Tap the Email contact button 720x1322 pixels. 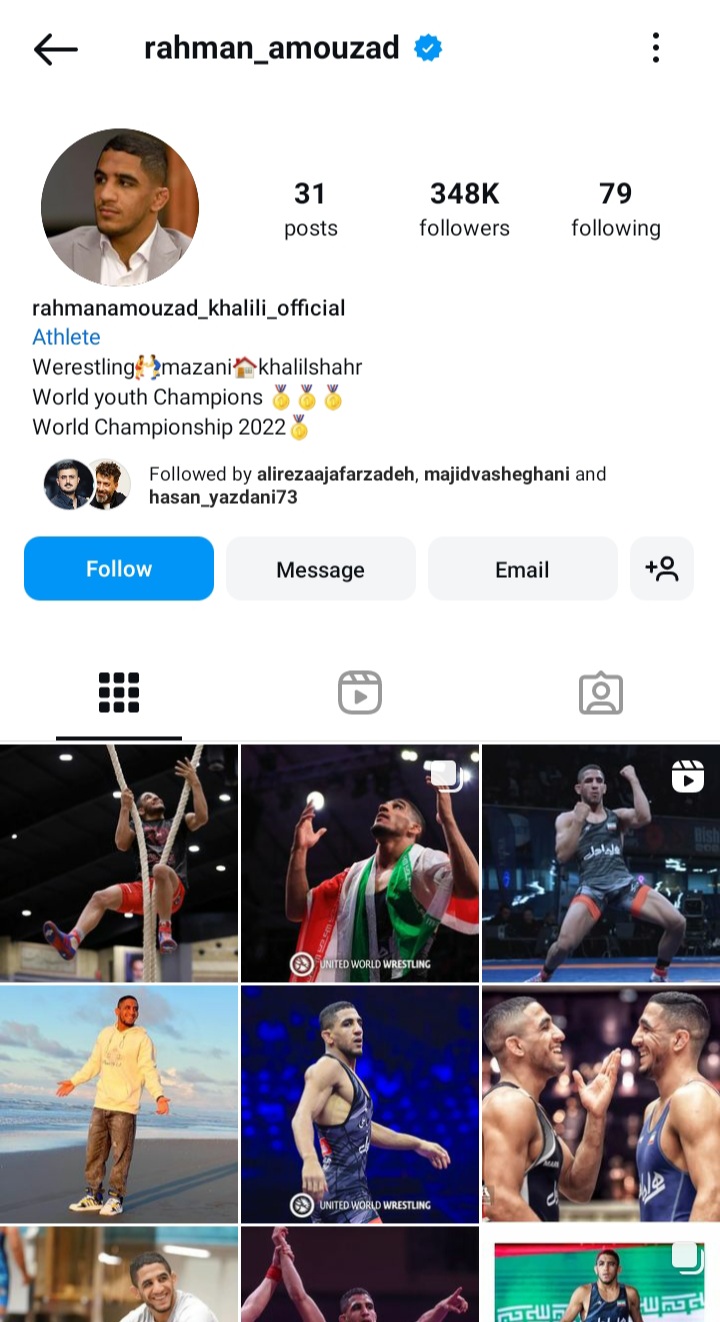pos(522,569)
